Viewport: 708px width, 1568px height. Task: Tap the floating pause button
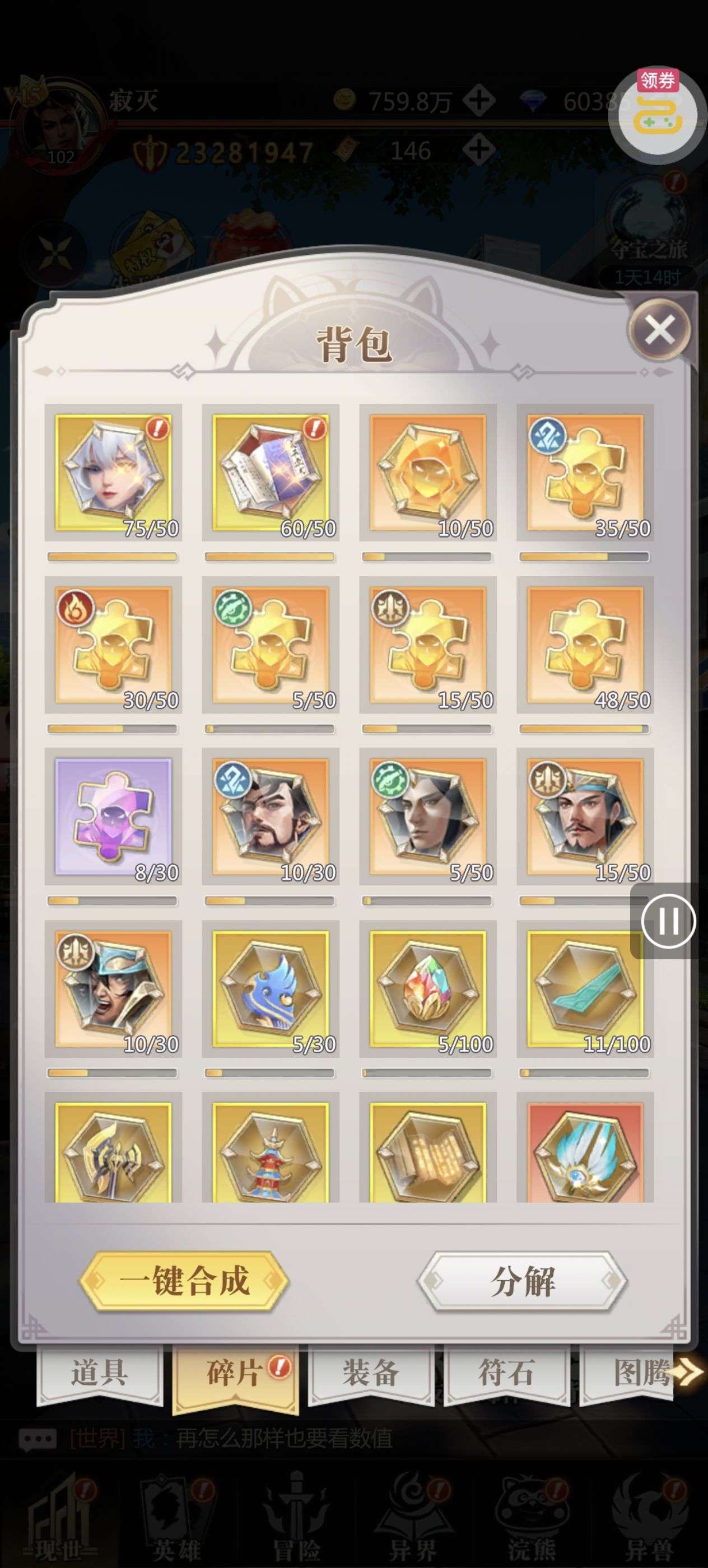pos(668,920)
